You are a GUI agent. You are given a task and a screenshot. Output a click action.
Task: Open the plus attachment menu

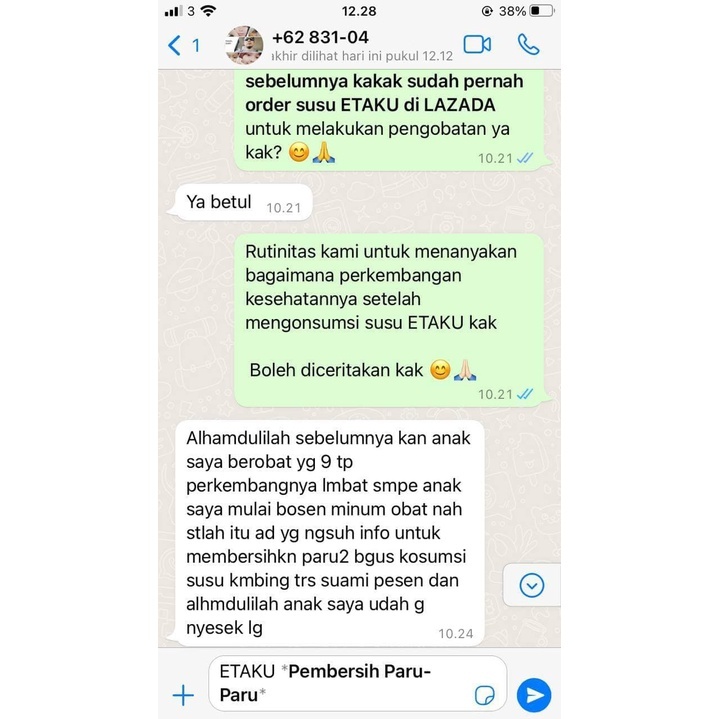pyautogui.click(x=183, y=695)
